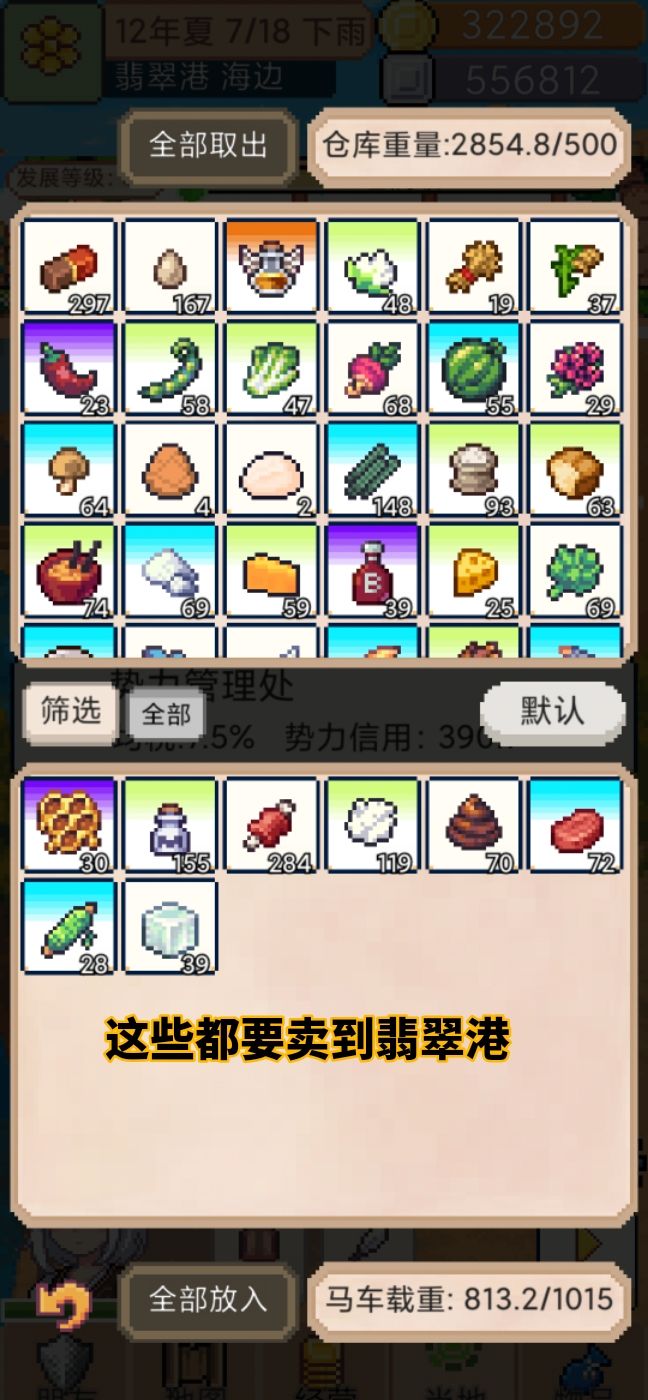Pick the watermelon item with 55
648x1400 pixels.
475,367
